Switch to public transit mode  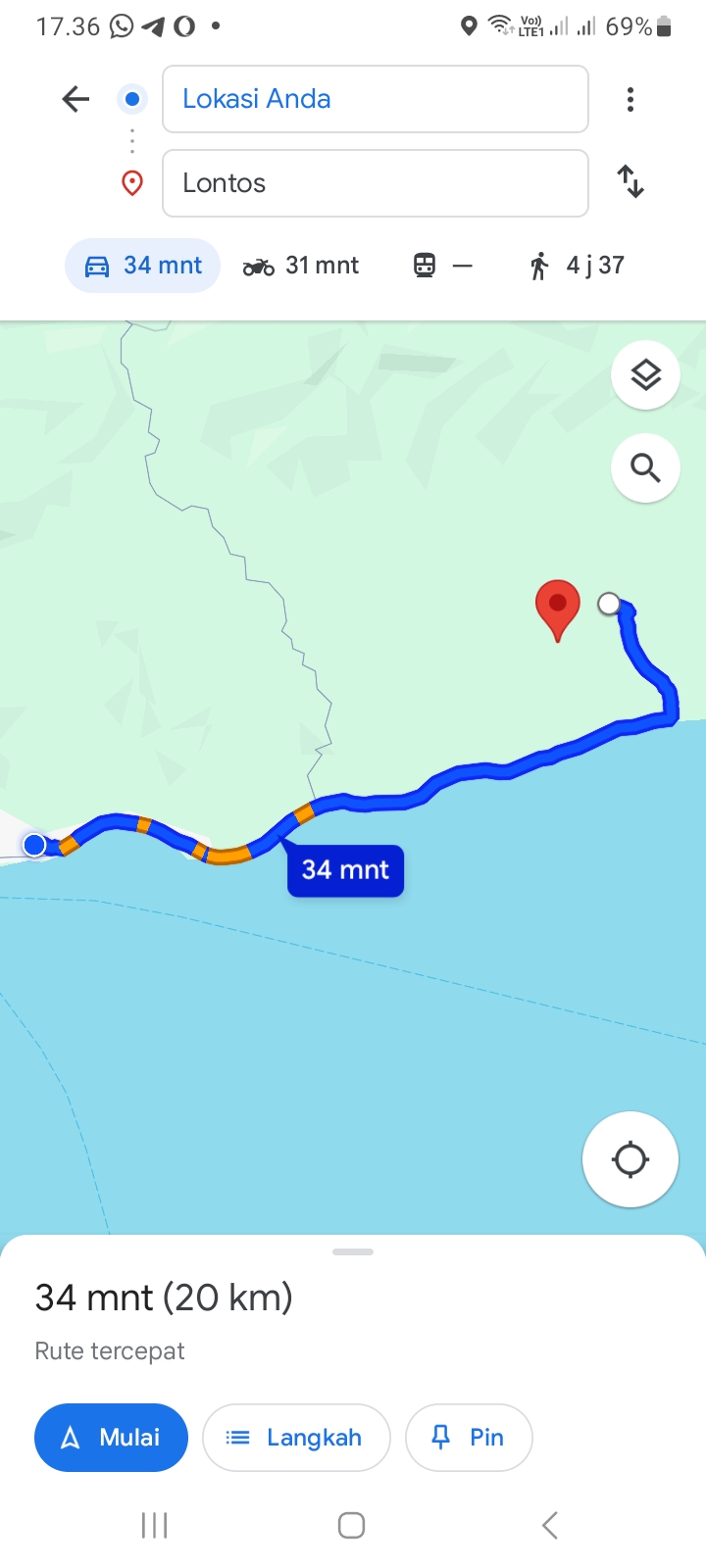point(442,266)
